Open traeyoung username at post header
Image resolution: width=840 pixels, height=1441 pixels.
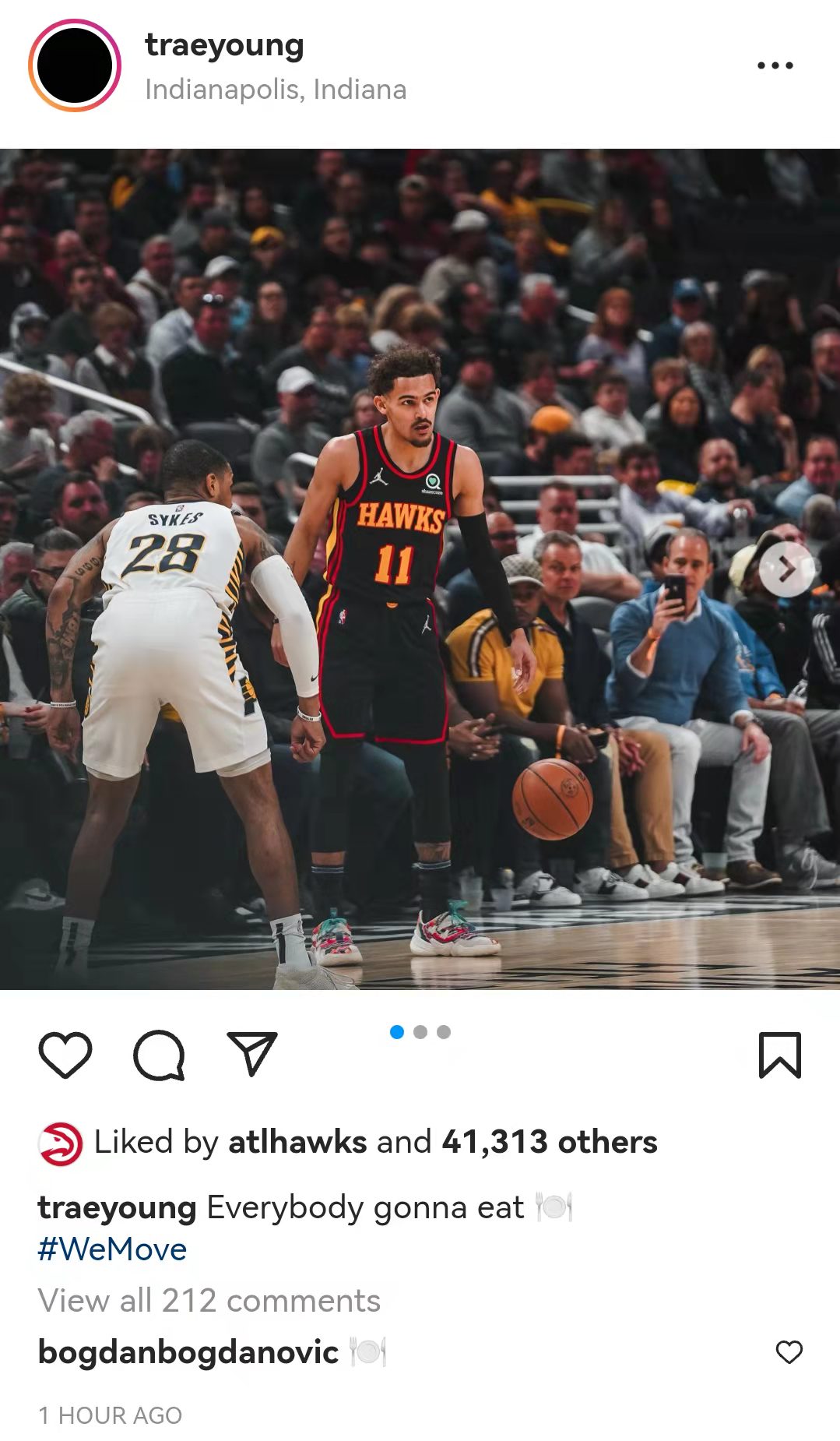click(x=224, y=46)
